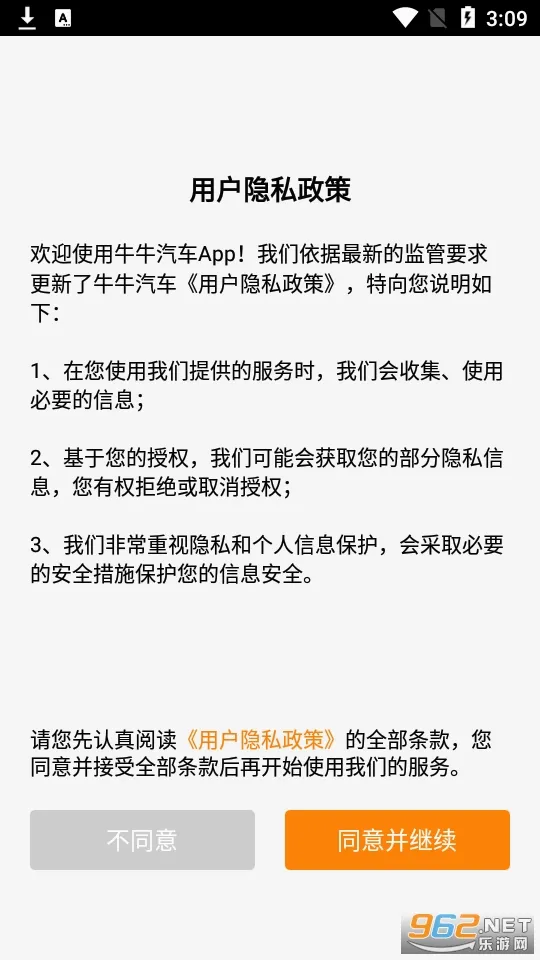Viewport: 540px width, 960px height.
Task: Agree and continue with 同意并继续
Action: point(397,839)
